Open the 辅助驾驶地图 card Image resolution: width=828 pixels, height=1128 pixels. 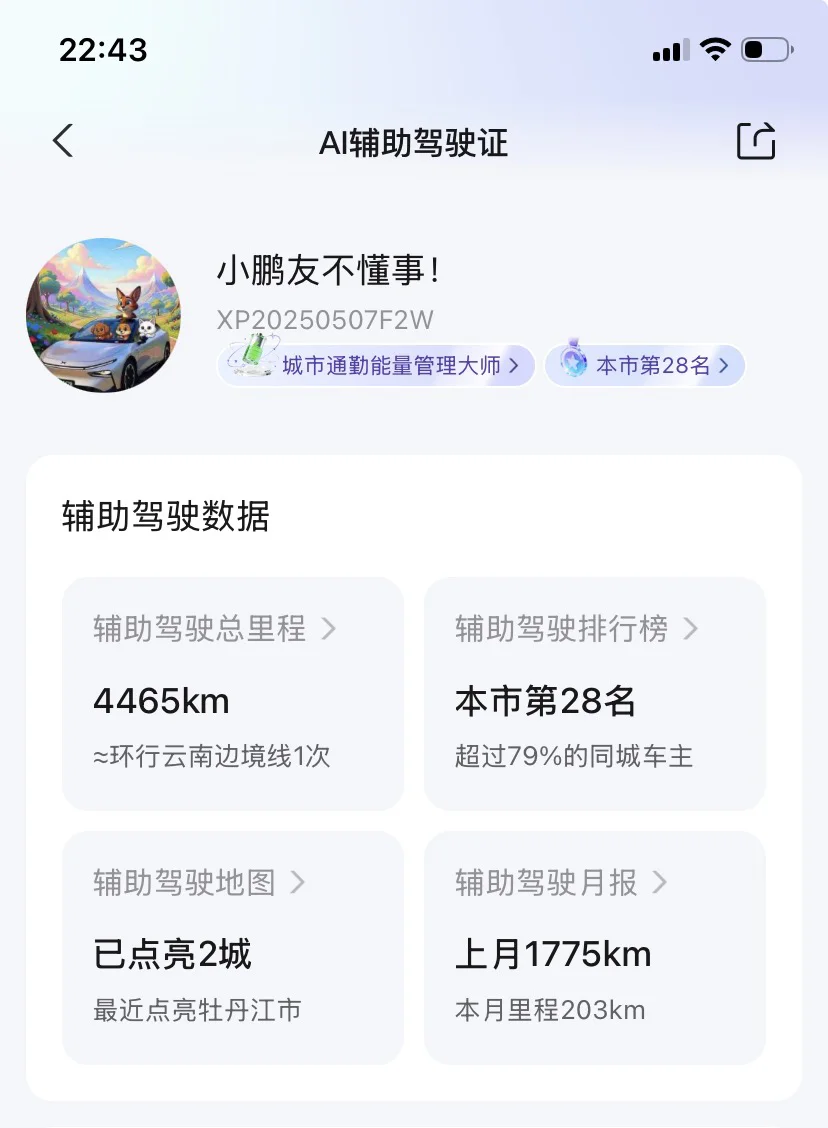[233, 947]
